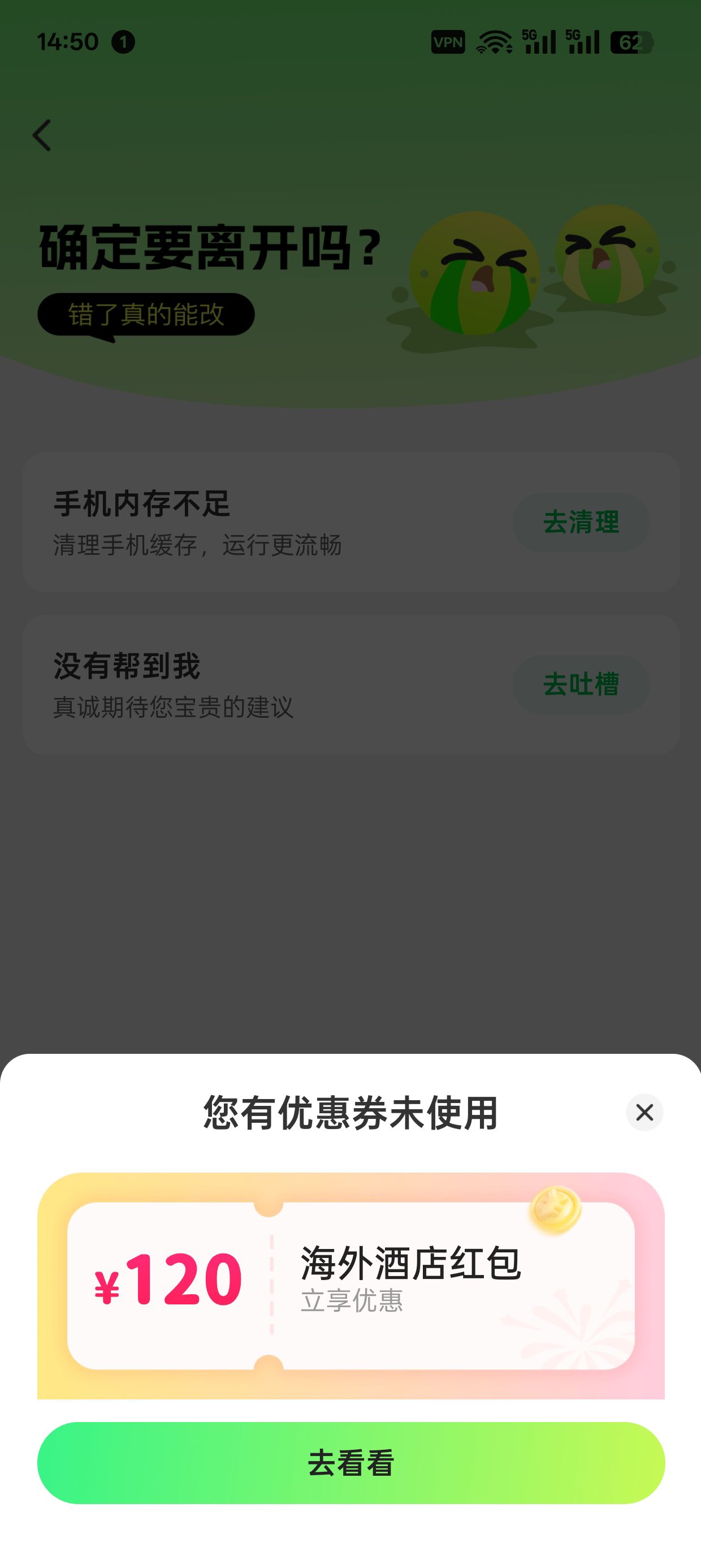
Task: Go back using the top-left arrow
Action: 42,135
